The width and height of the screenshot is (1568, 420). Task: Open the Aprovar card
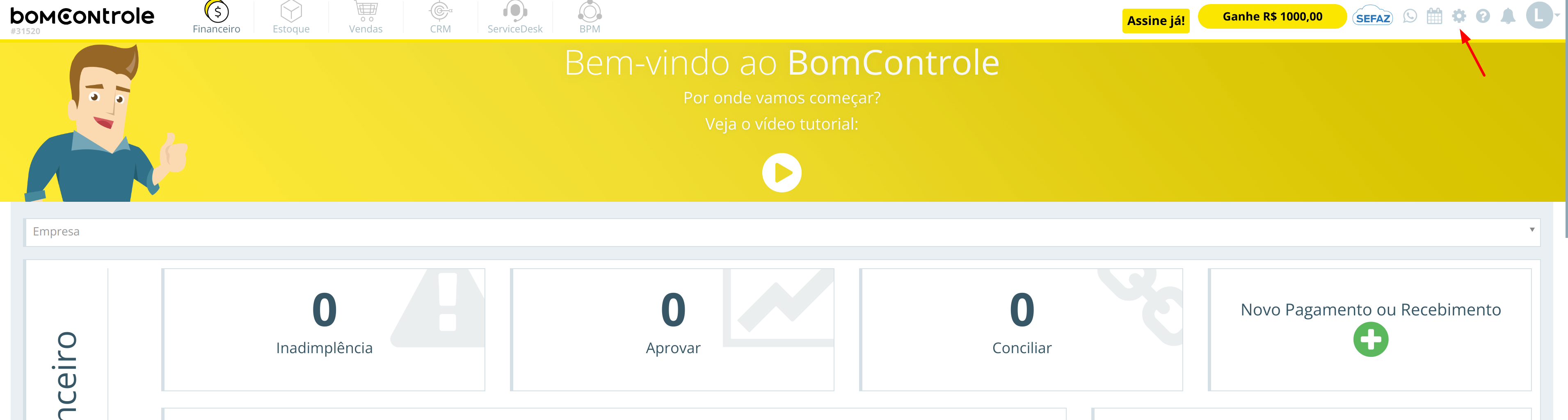tap(672, 329)
